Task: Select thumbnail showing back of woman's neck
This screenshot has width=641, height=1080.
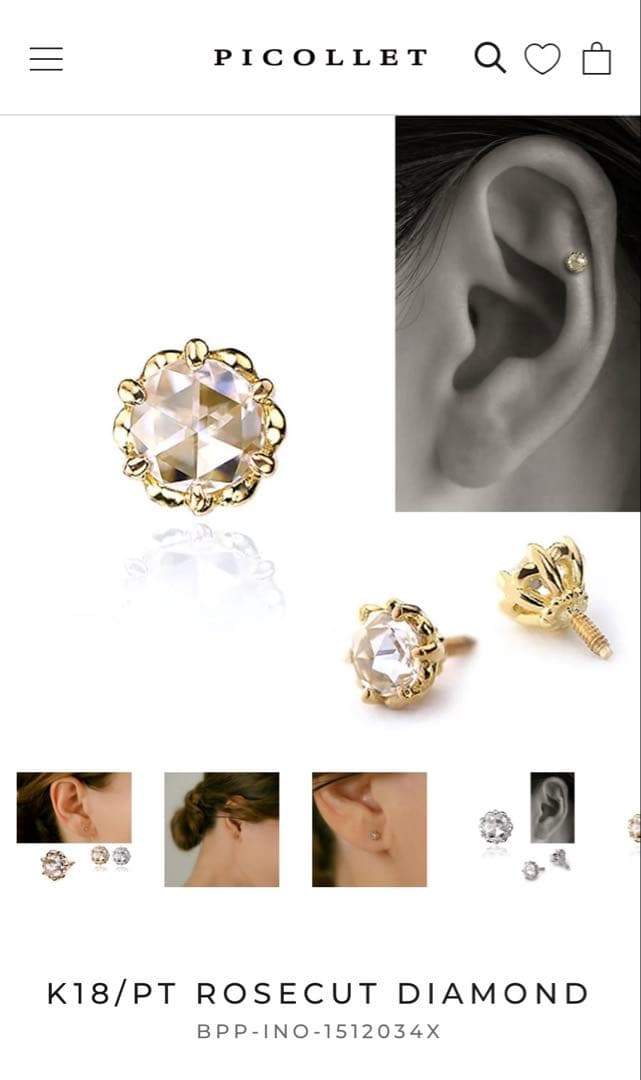Action: tap(222, 829)
